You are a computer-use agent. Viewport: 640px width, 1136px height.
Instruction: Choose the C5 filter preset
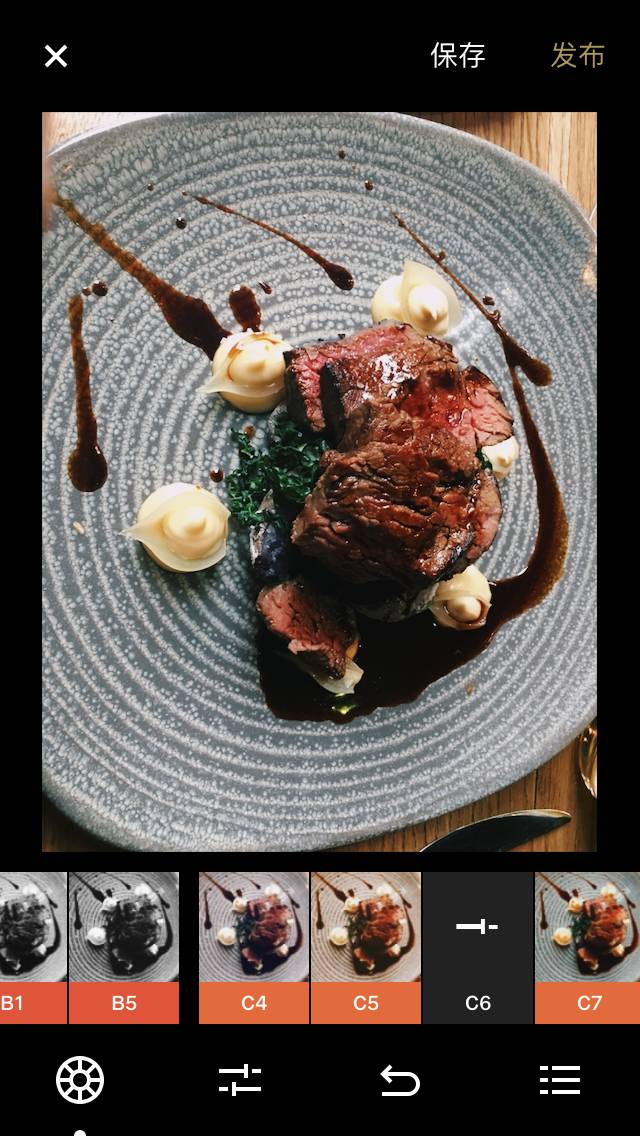click(x=366, y=946)
